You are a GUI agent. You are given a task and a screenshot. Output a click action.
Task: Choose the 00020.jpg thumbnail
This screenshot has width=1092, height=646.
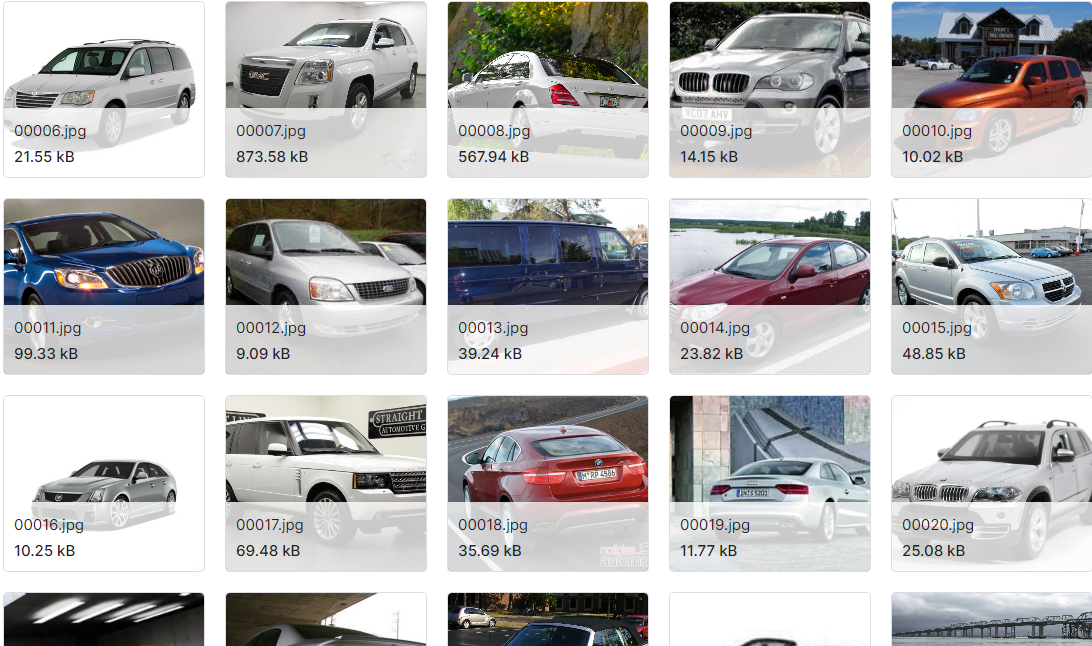point(991,483)
